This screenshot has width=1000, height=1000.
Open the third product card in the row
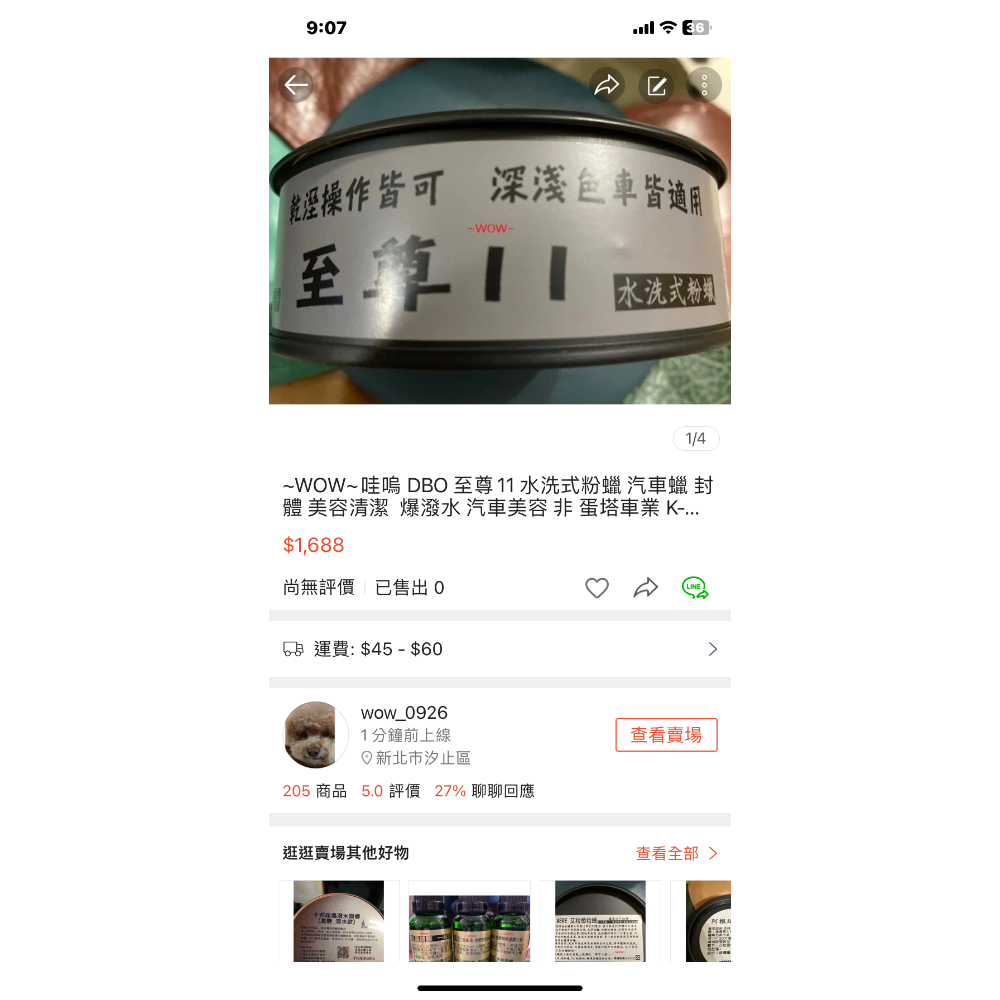[x=600, y=921]
